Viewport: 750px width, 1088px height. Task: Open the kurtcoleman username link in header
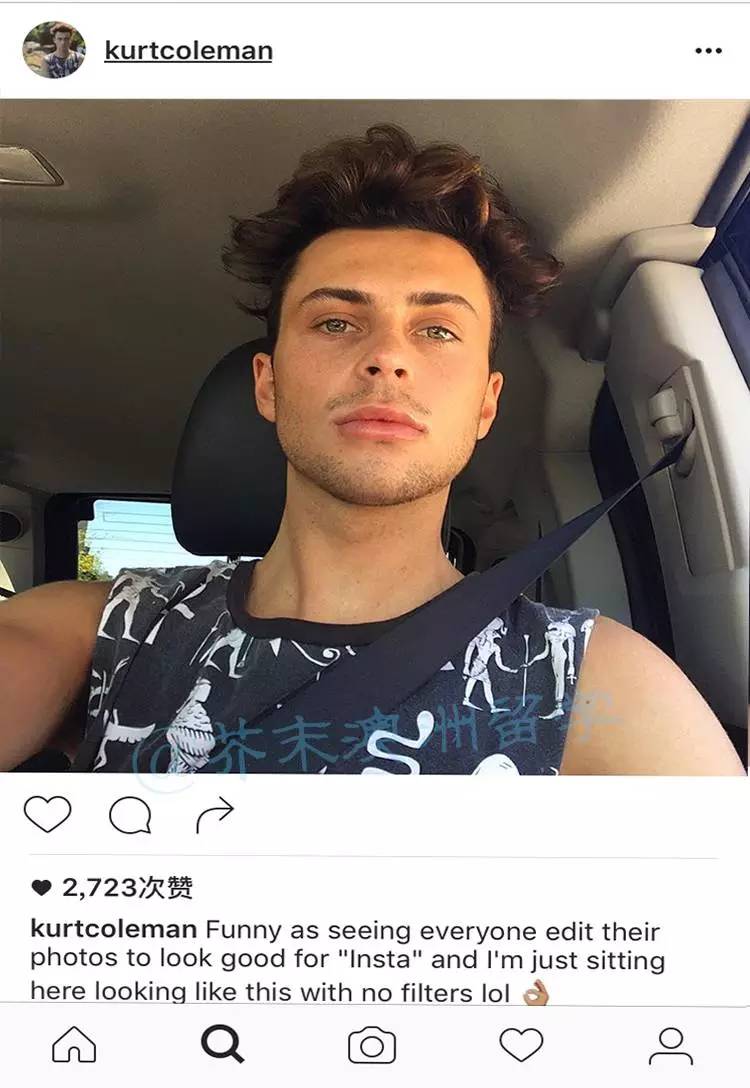(188, 51)
